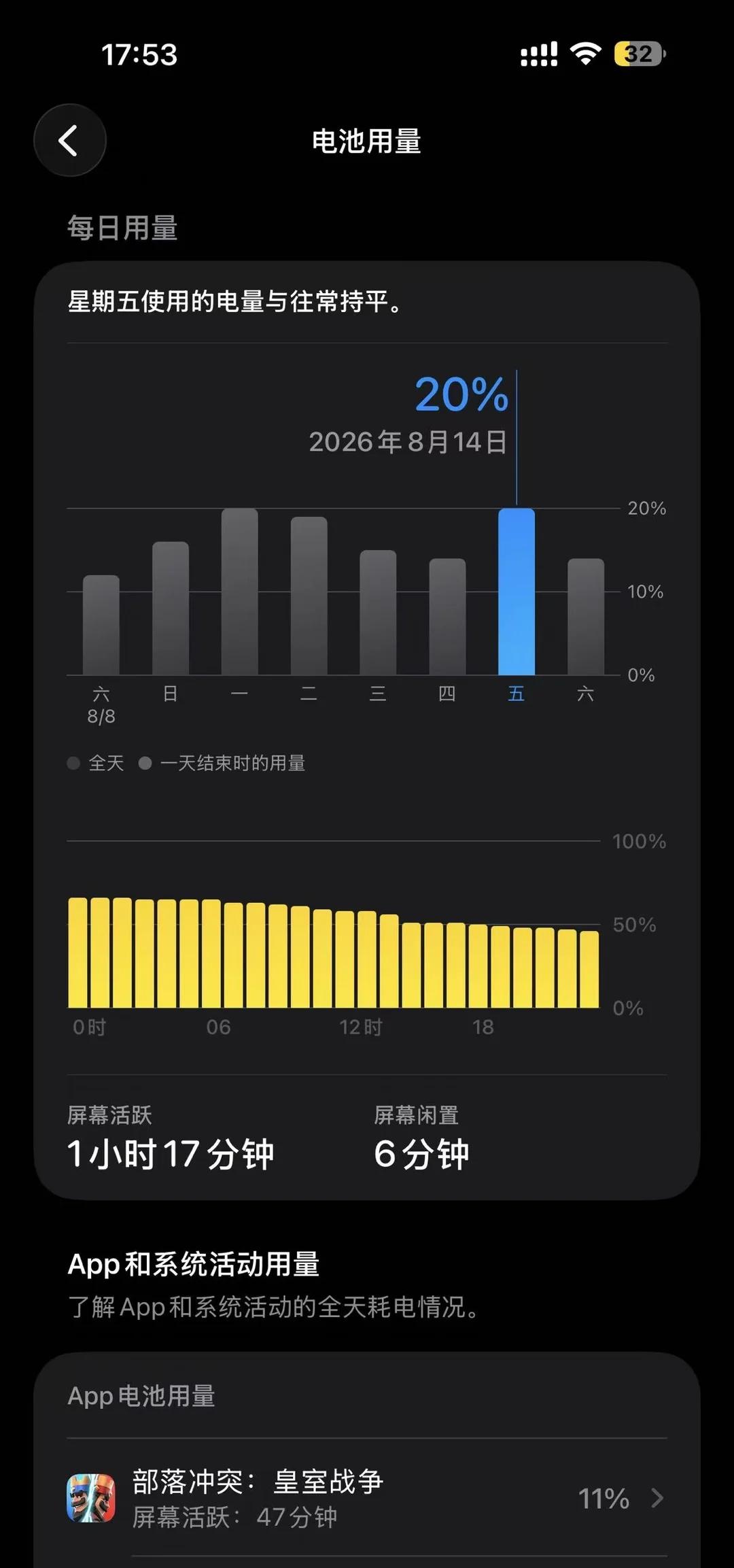Go back from 电池用量 page
Screen dimensions: 734x1568
point(70,141)
